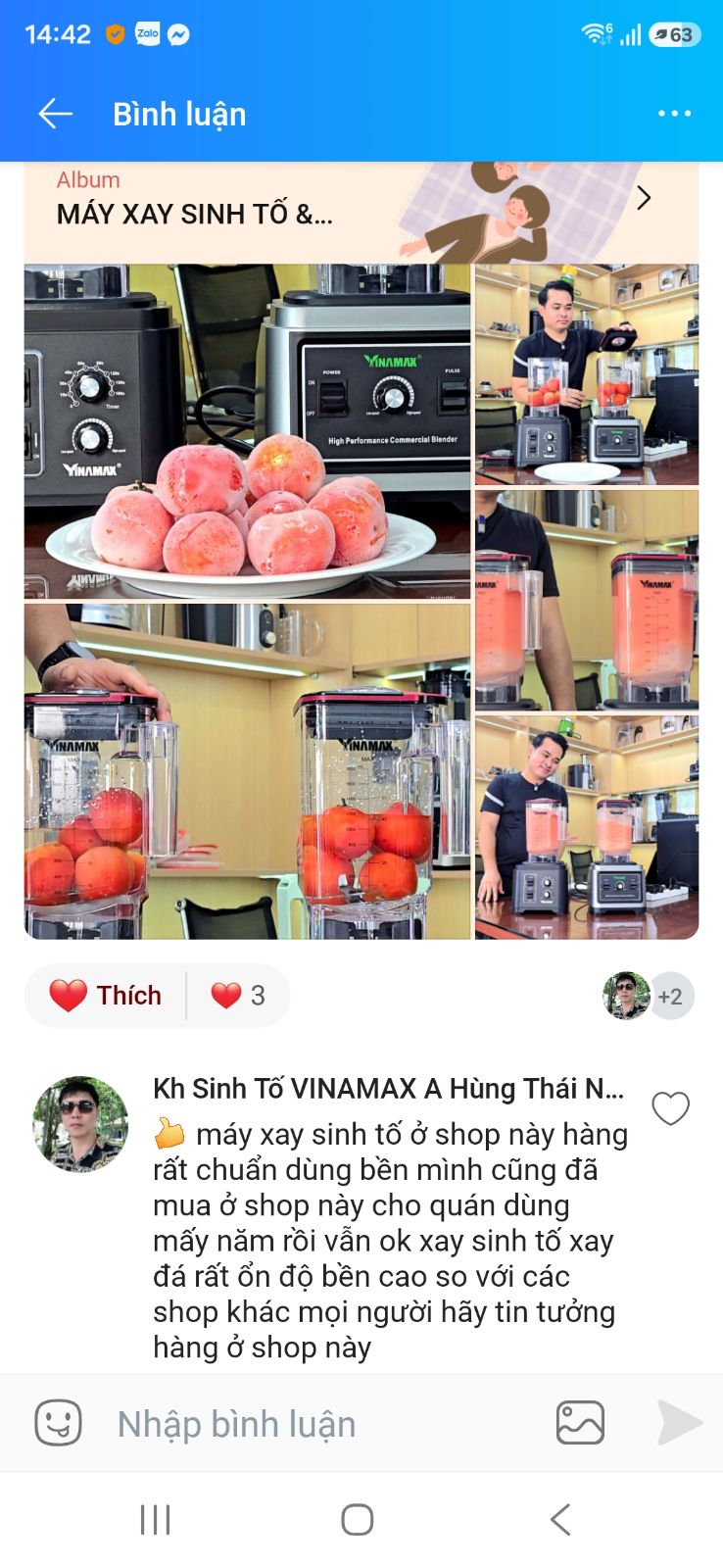This screenshot has height=1568, width=723.
Task: Tap the Thích like button
Action: pyautogui.click(x=106, y=996)
